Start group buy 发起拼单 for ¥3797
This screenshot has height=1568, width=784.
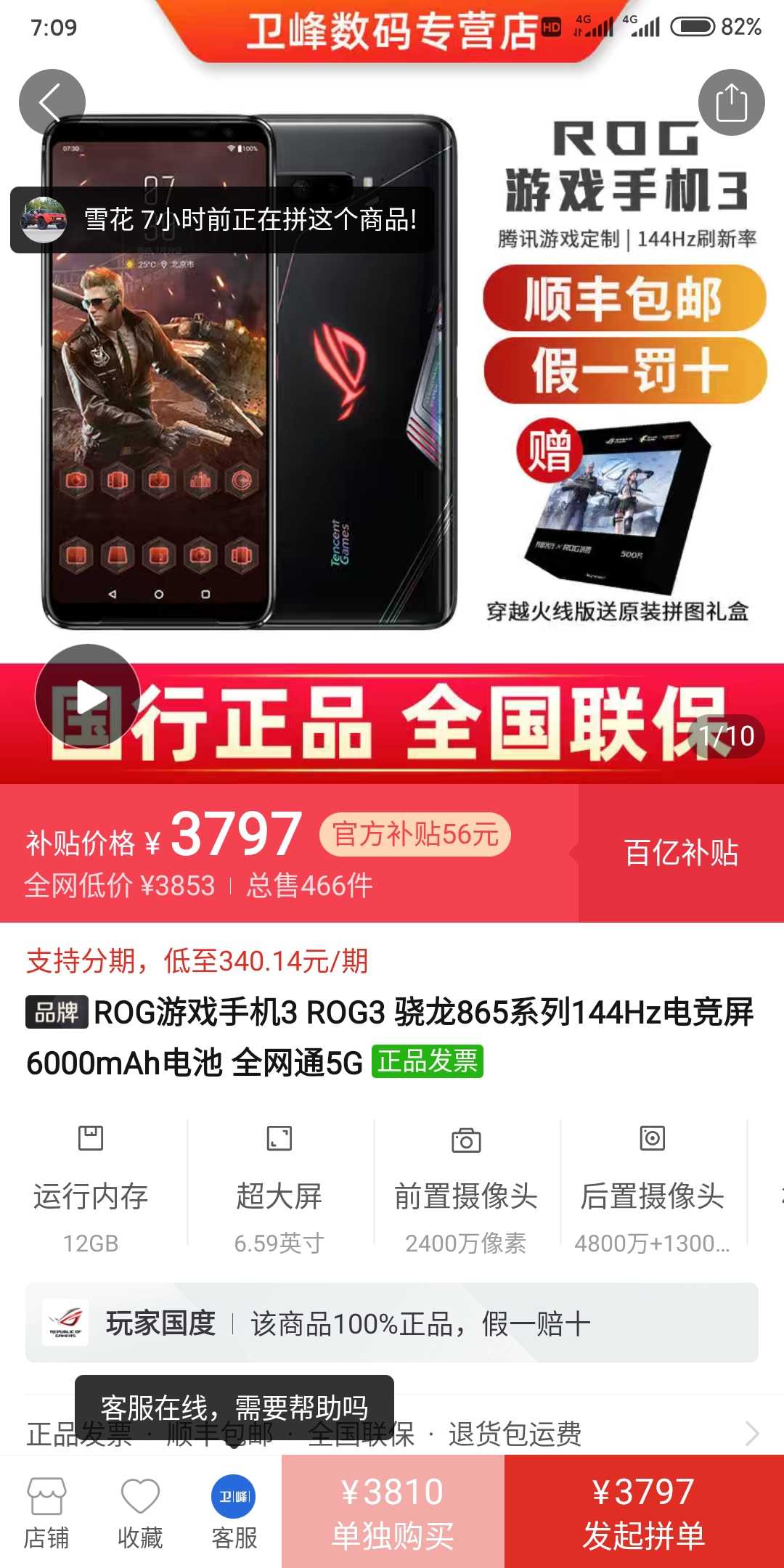coord(644,1511)
